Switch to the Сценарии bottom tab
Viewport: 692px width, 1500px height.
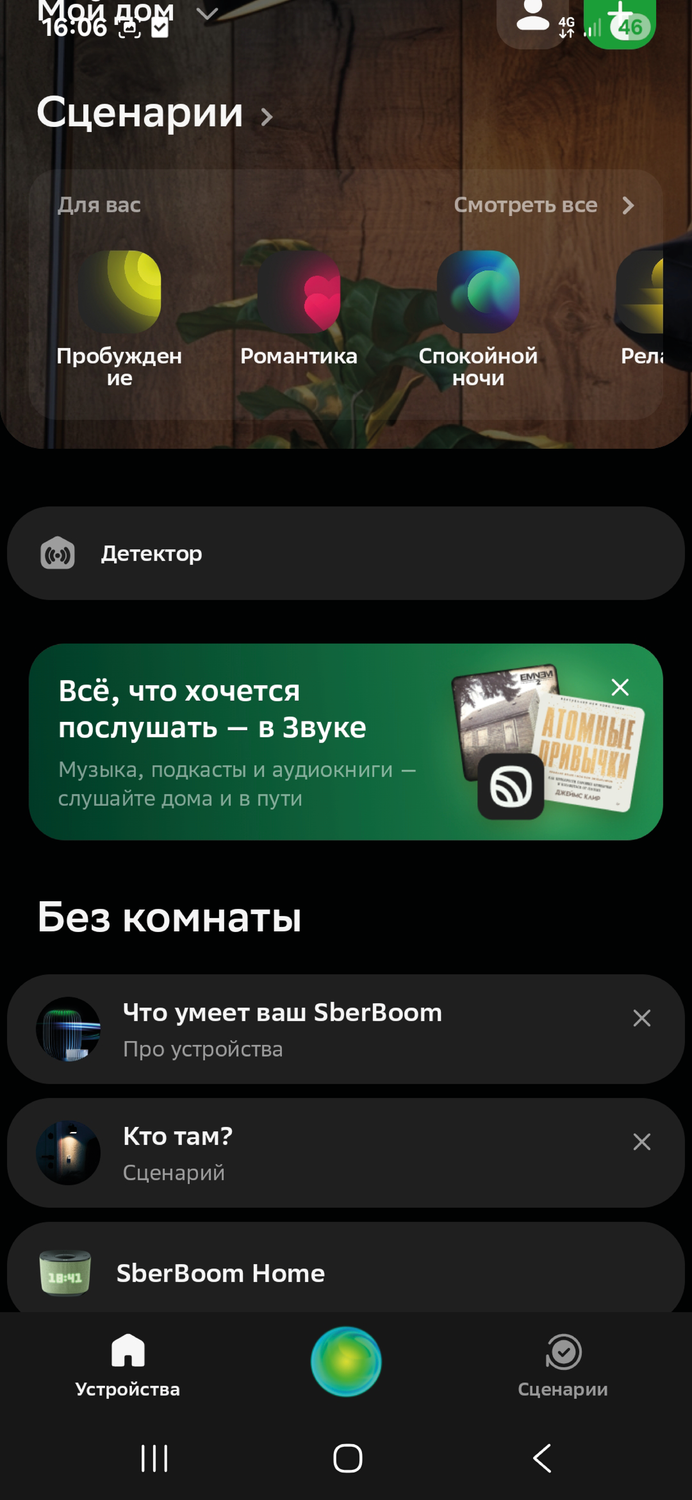coord(563,1365)
